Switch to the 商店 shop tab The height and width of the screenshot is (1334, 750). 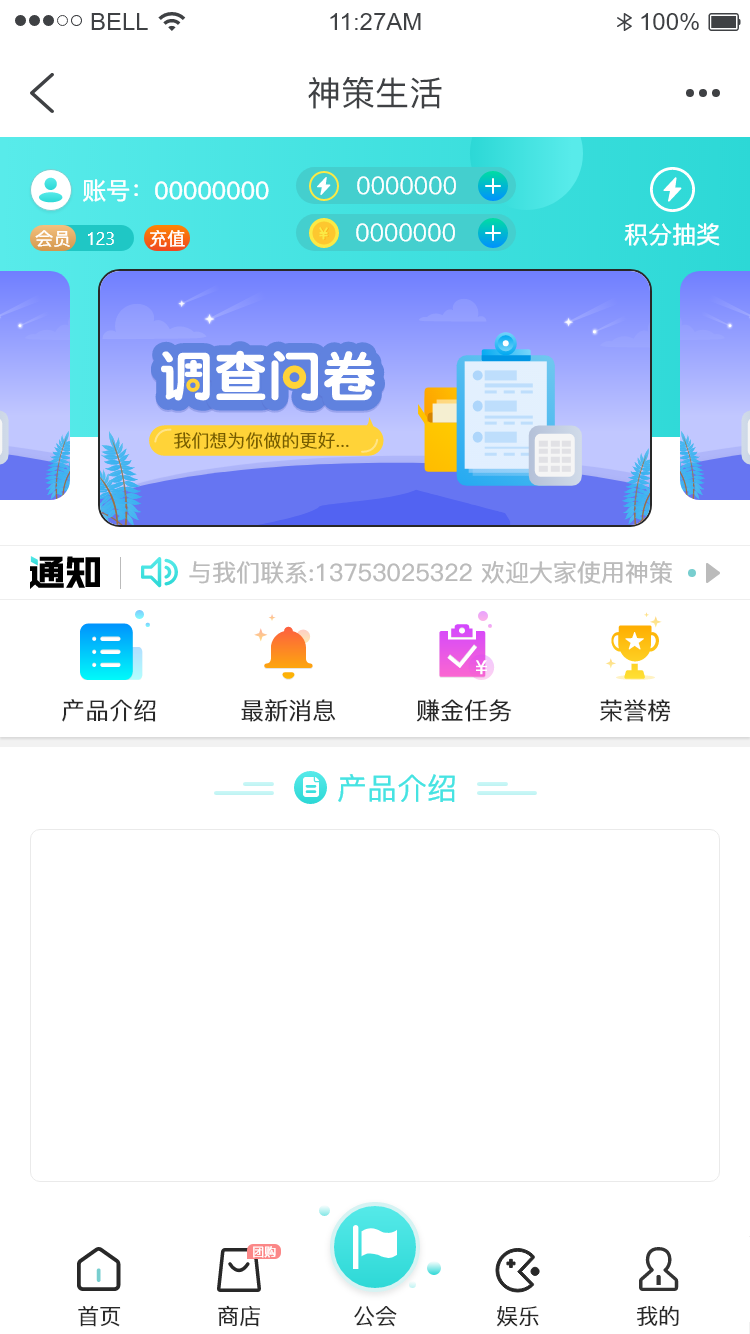[239, 1286]
